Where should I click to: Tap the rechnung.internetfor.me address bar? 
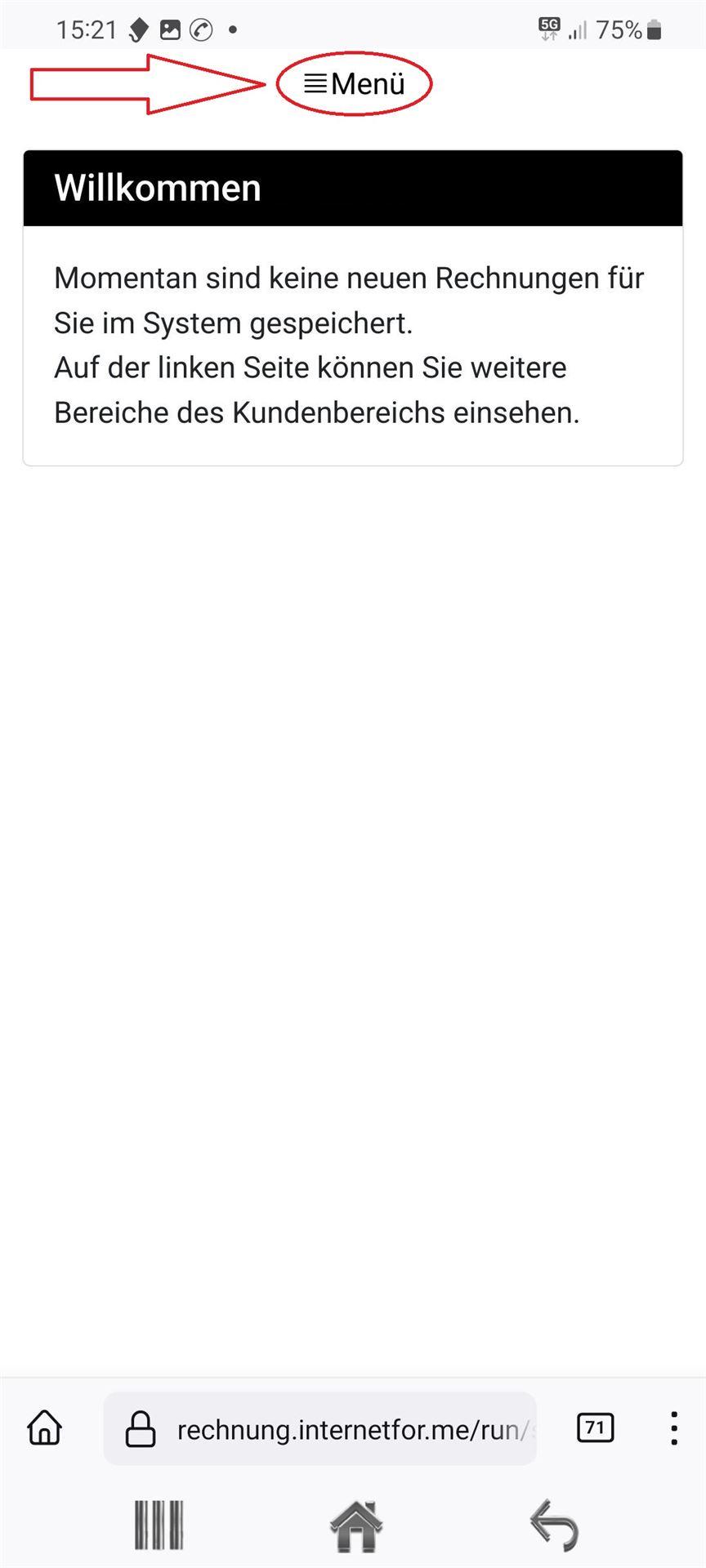pyautogui.click(x=319, y=1429)
